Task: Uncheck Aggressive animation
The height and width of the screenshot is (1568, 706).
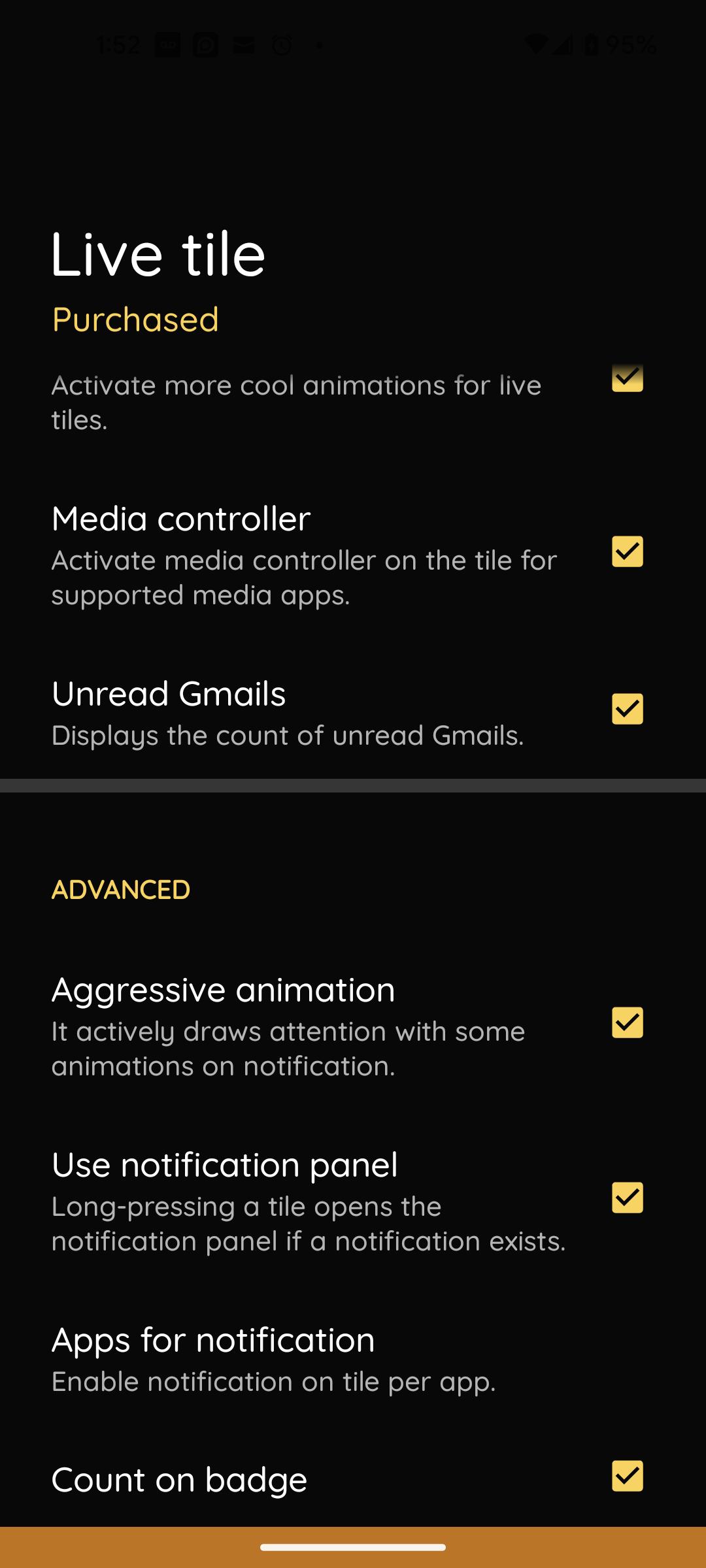Action: click(x=627, y=1022)
